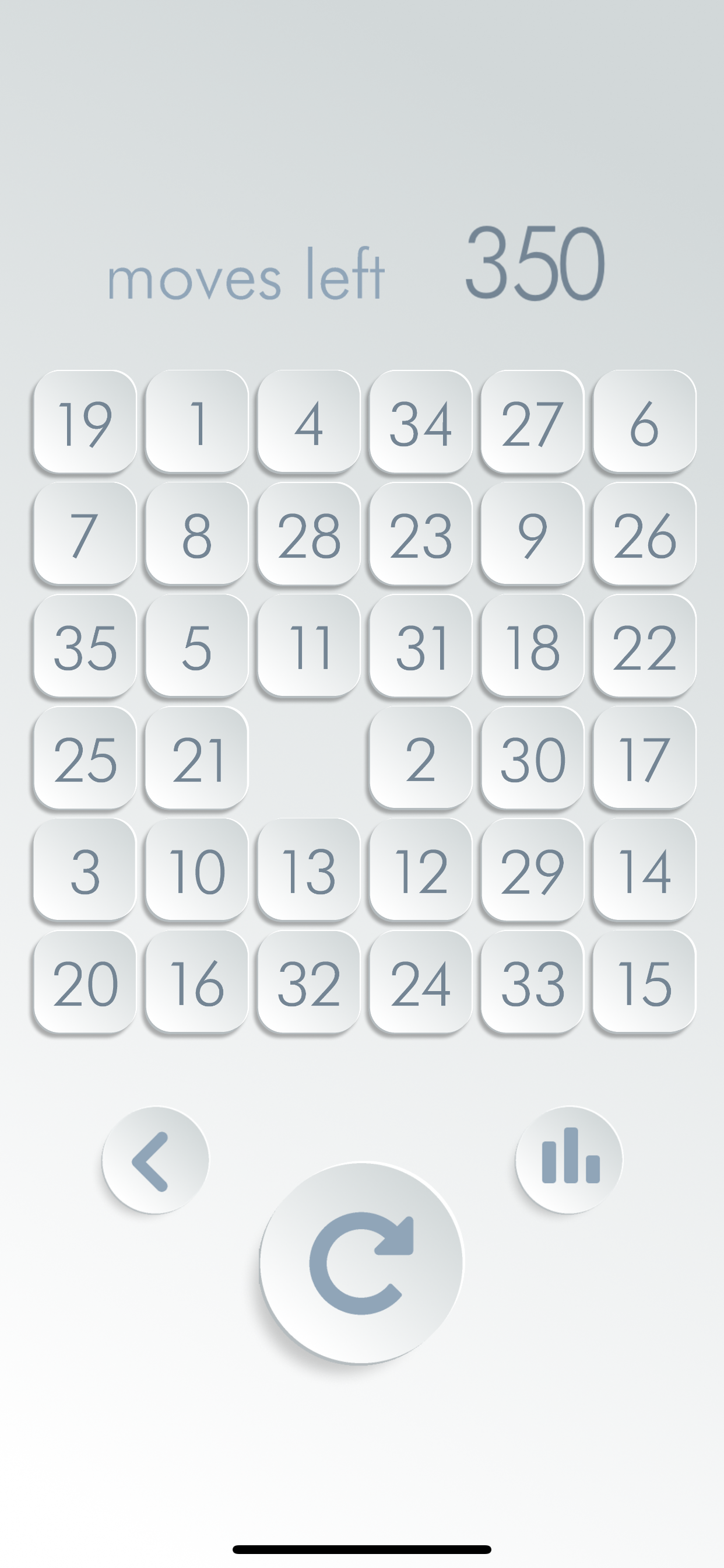
Task: Select tile 12
Action: tap(420, 869)
